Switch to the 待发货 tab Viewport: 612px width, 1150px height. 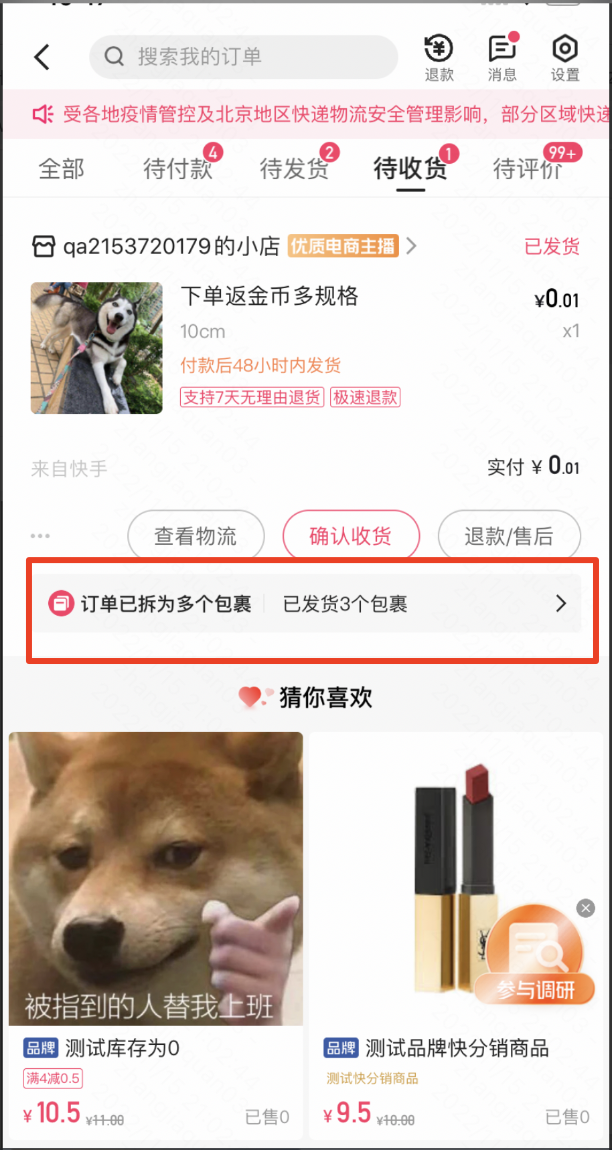(x=294, y=168)
